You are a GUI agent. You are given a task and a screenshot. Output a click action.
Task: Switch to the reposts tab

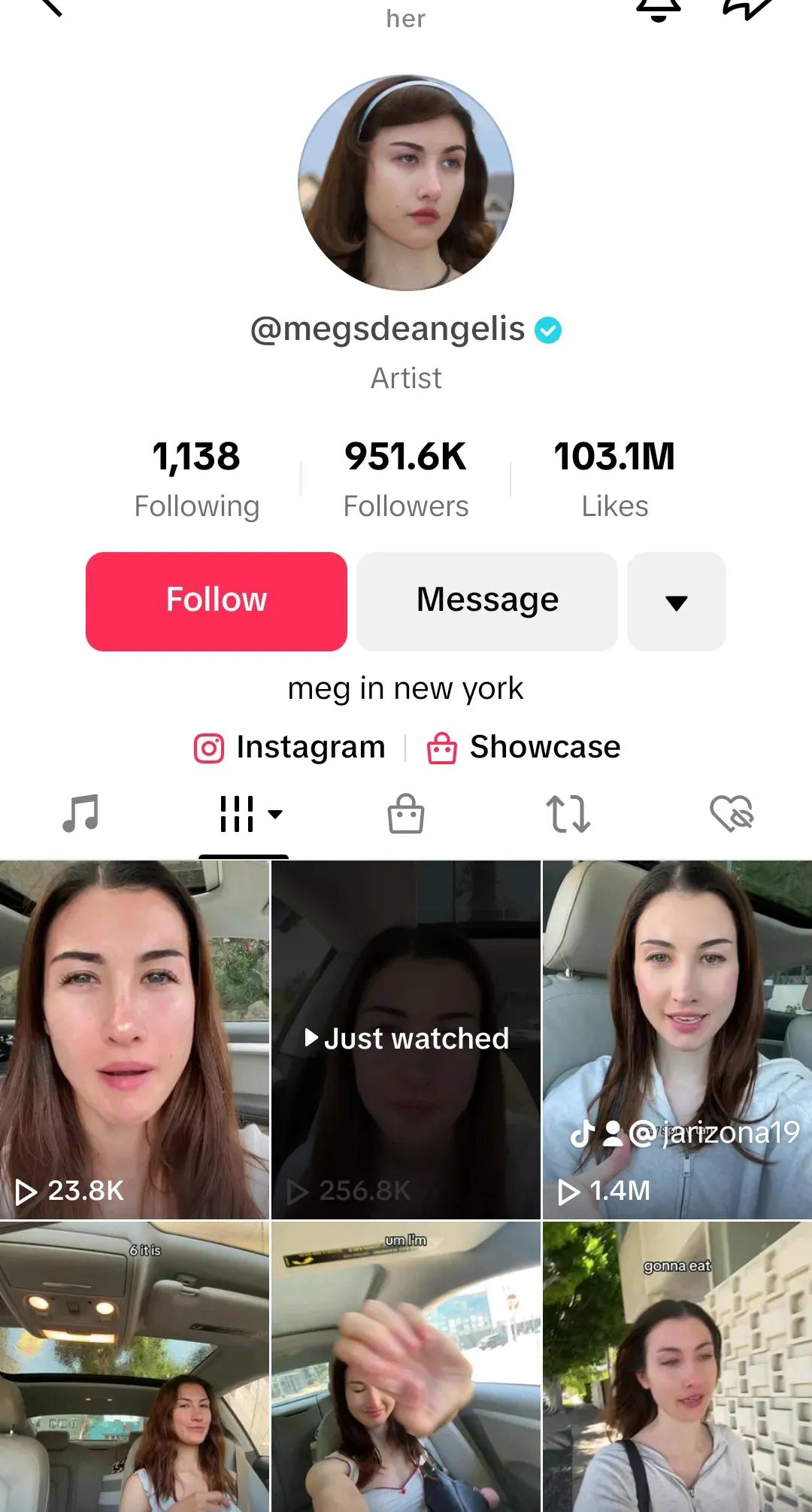[568, 814]
